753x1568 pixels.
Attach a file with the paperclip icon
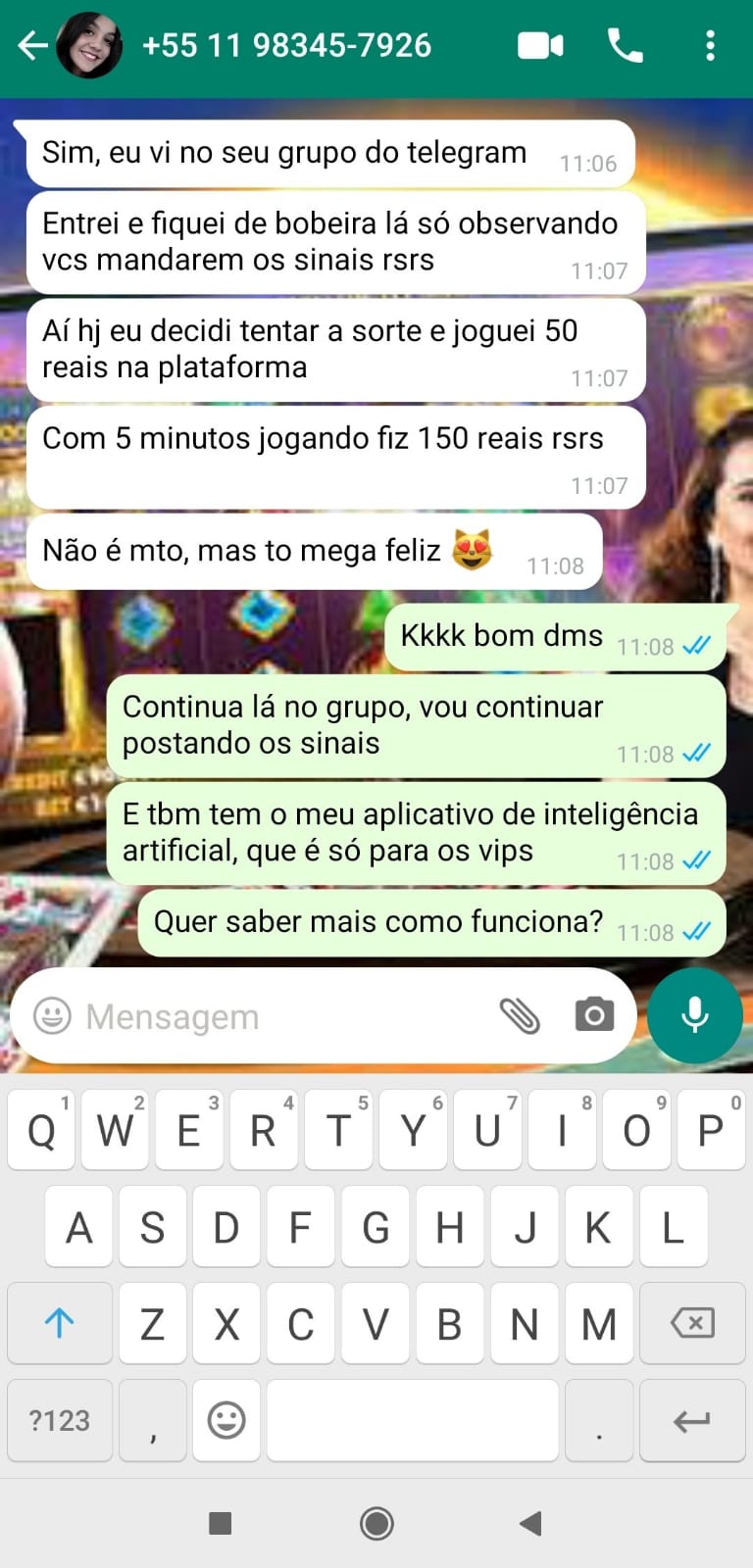520,1016
